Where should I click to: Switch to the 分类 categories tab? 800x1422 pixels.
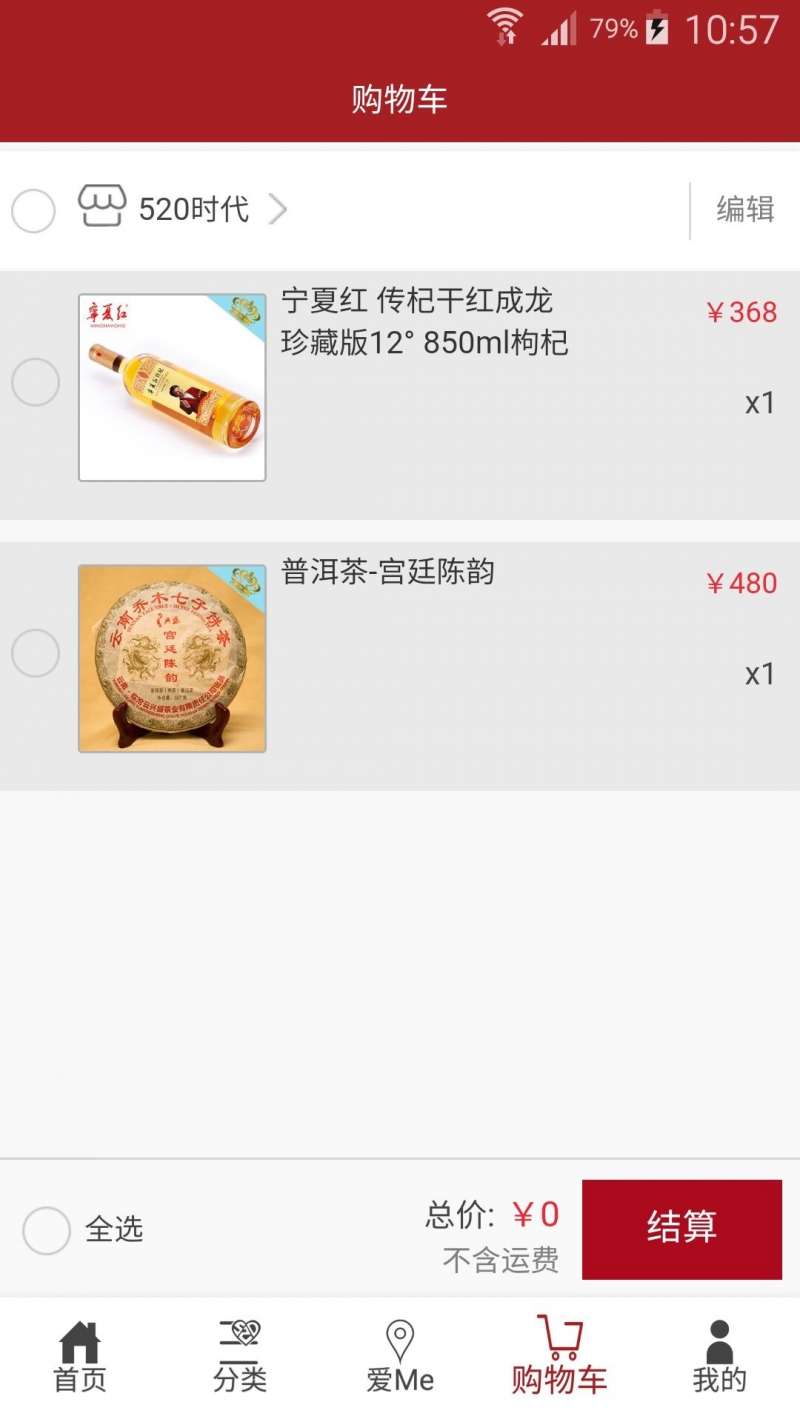point(240,1358)
